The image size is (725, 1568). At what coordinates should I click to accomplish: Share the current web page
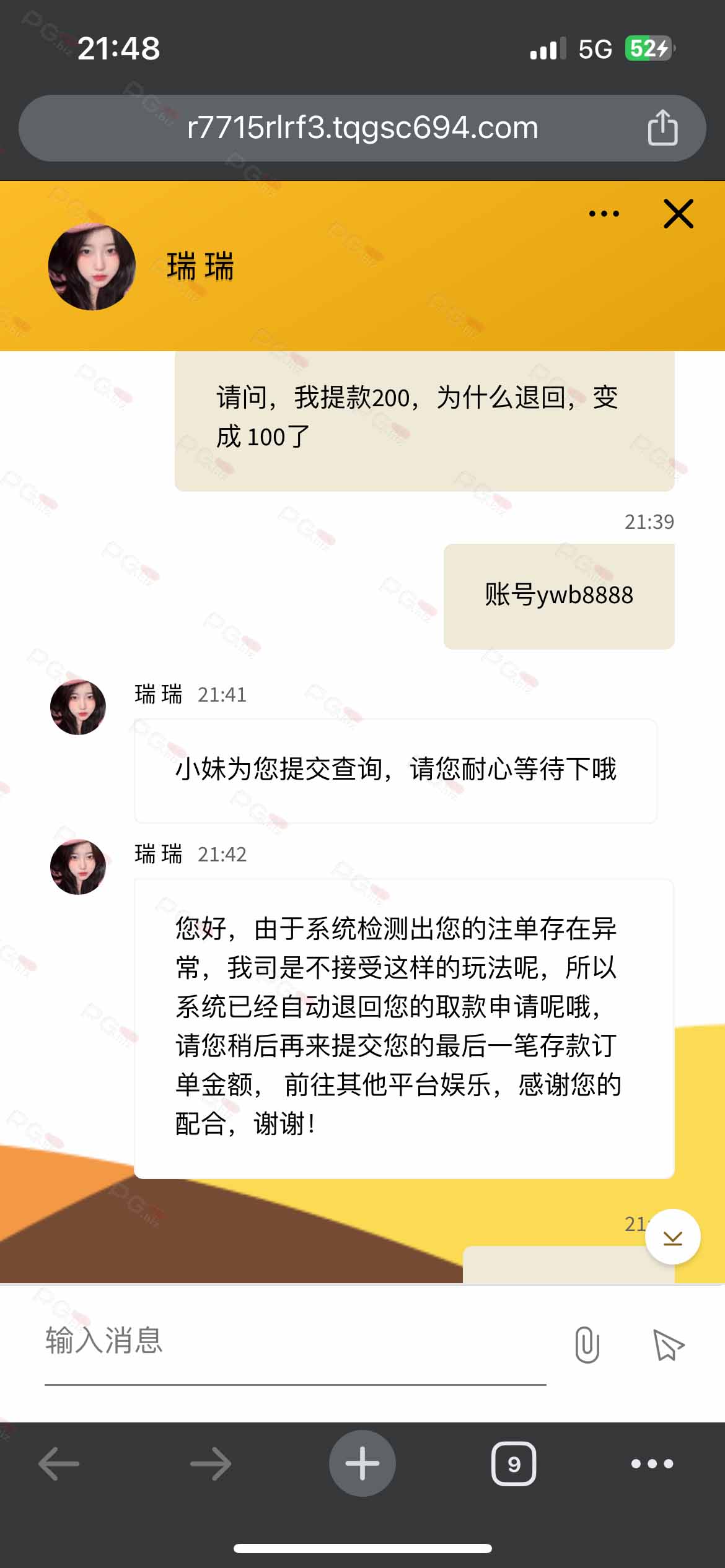(662, 128)
